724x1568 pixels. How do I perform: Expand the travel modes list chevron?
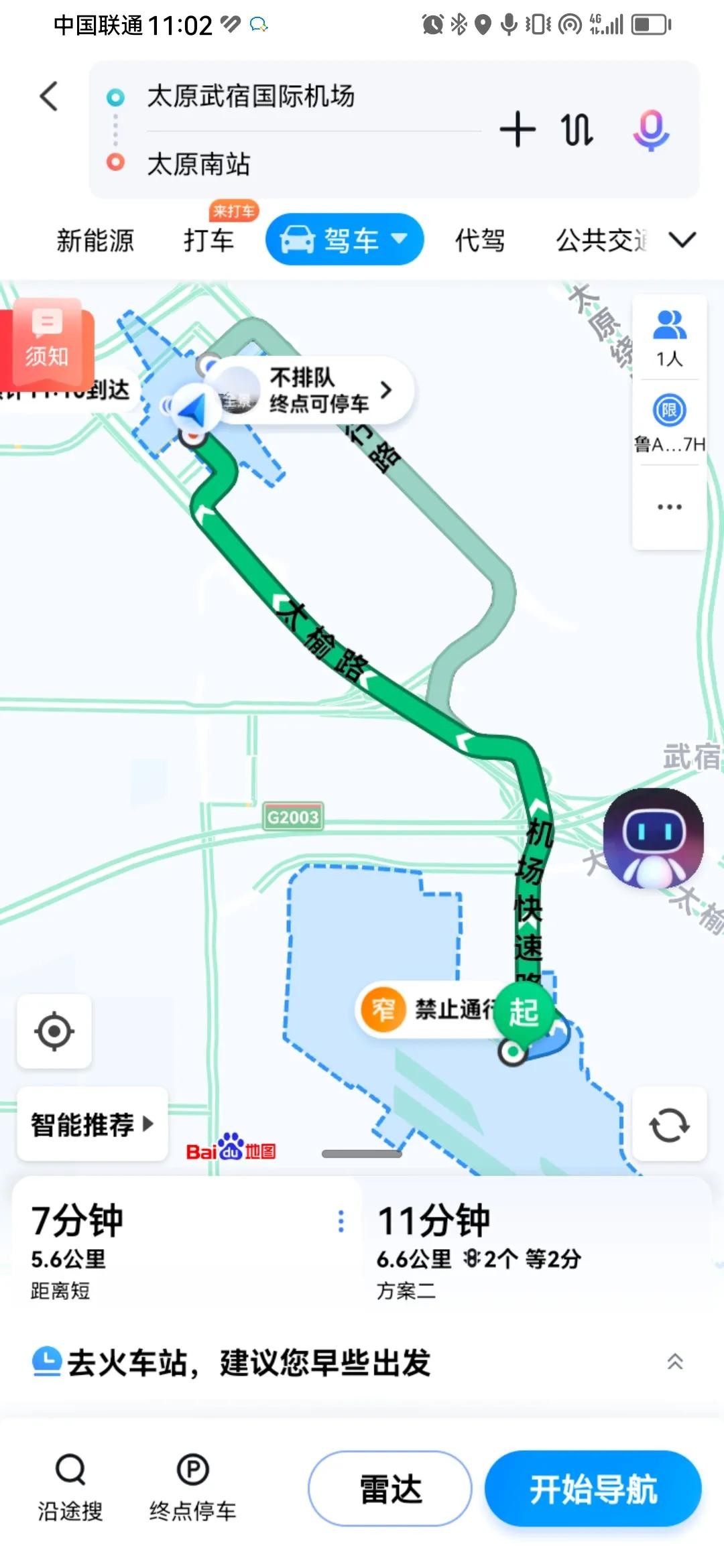(682, 240)
